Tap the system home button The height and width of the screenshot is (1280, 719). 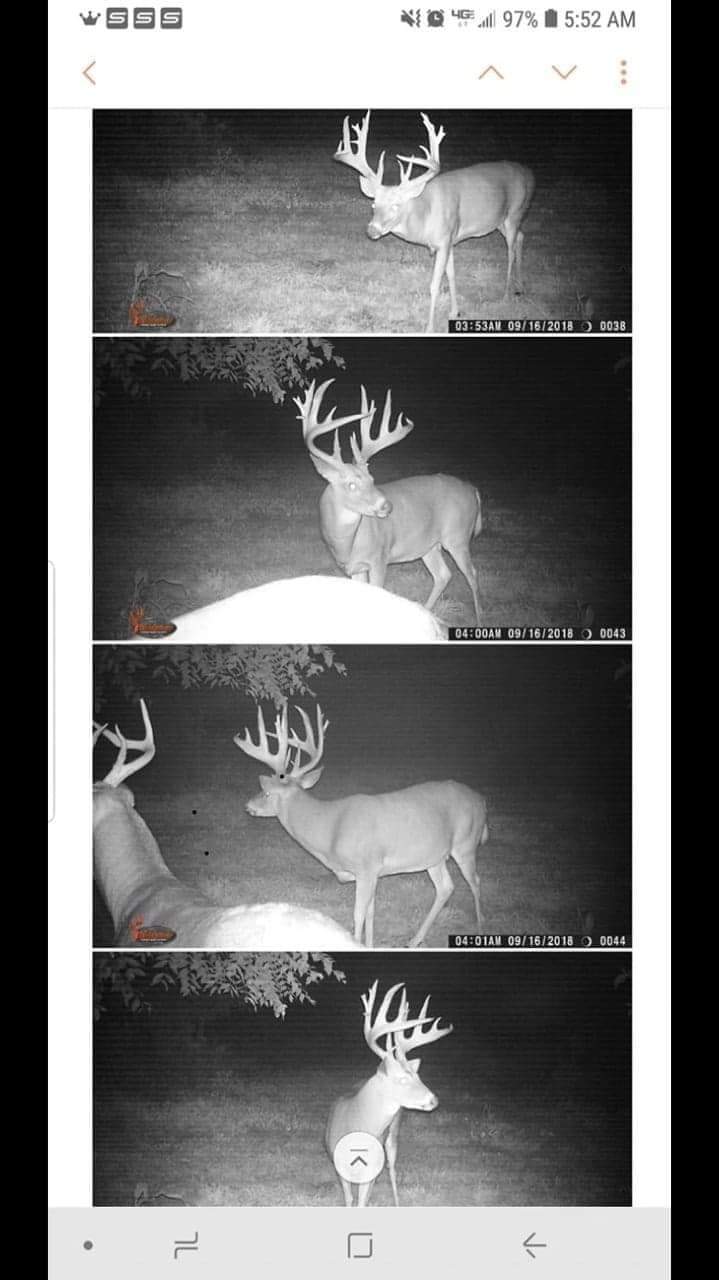(360, 1244)
